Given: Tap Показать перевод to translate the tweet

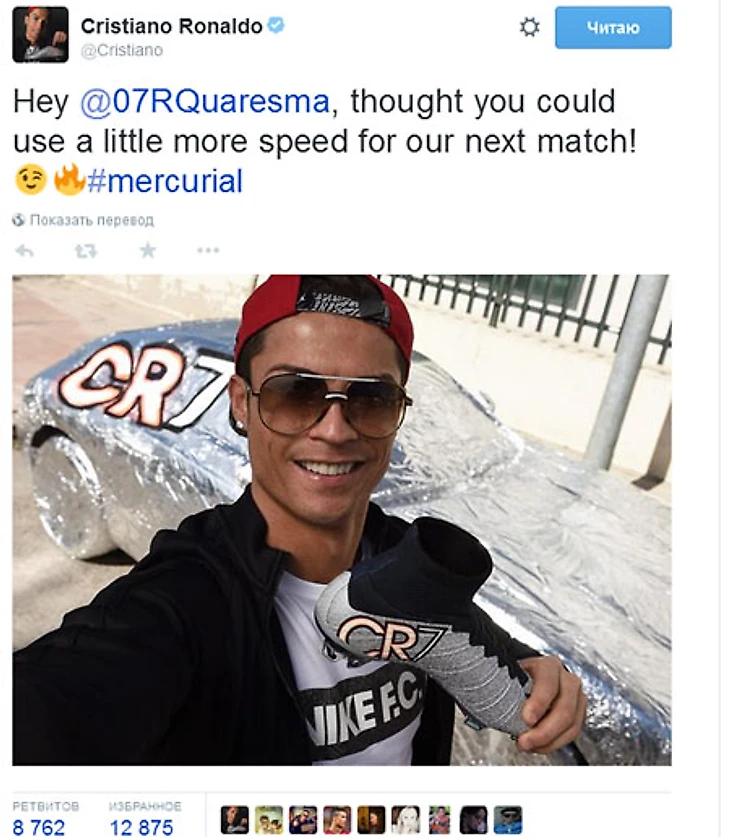Looking at the screenshot, I should [x=90, y=220].
